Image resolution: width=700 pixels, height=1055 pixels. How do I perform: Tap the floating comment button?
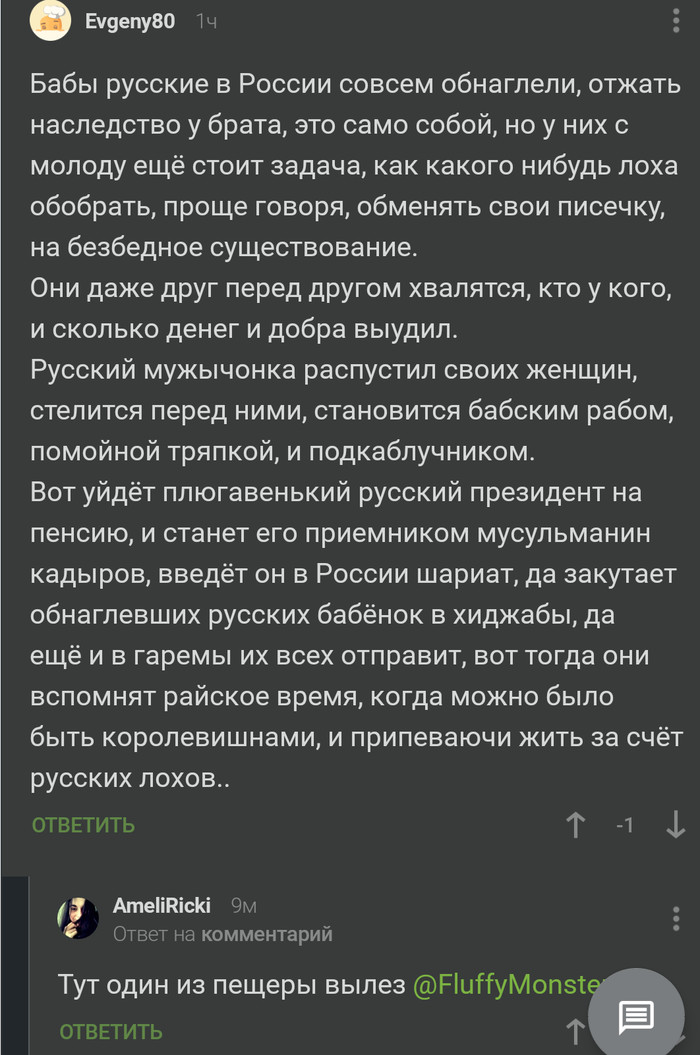coord(636,1017)
